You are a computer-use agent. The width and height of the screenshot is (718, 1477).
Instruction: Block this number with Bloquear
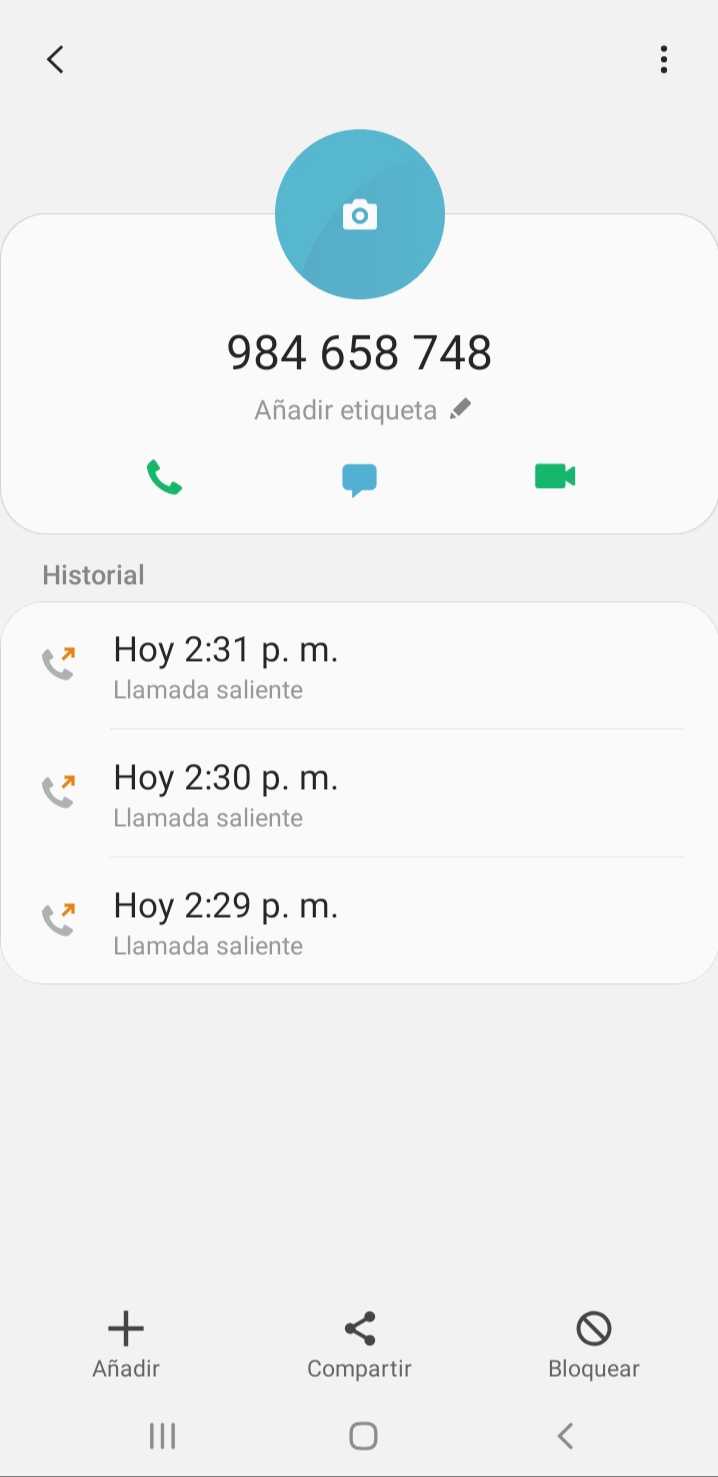pyautogui.click(x=593, y=1345)
